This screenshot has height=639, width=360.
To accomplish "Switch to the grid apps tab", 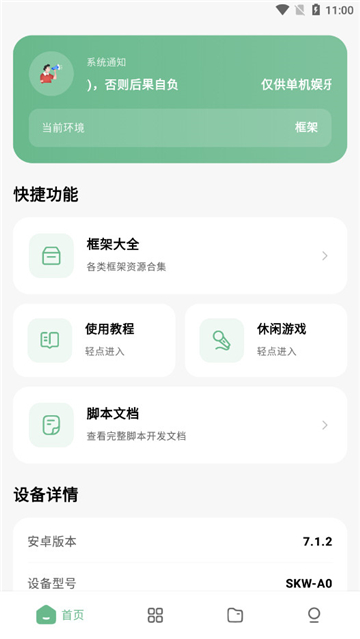I will click(x=155, y=615).
